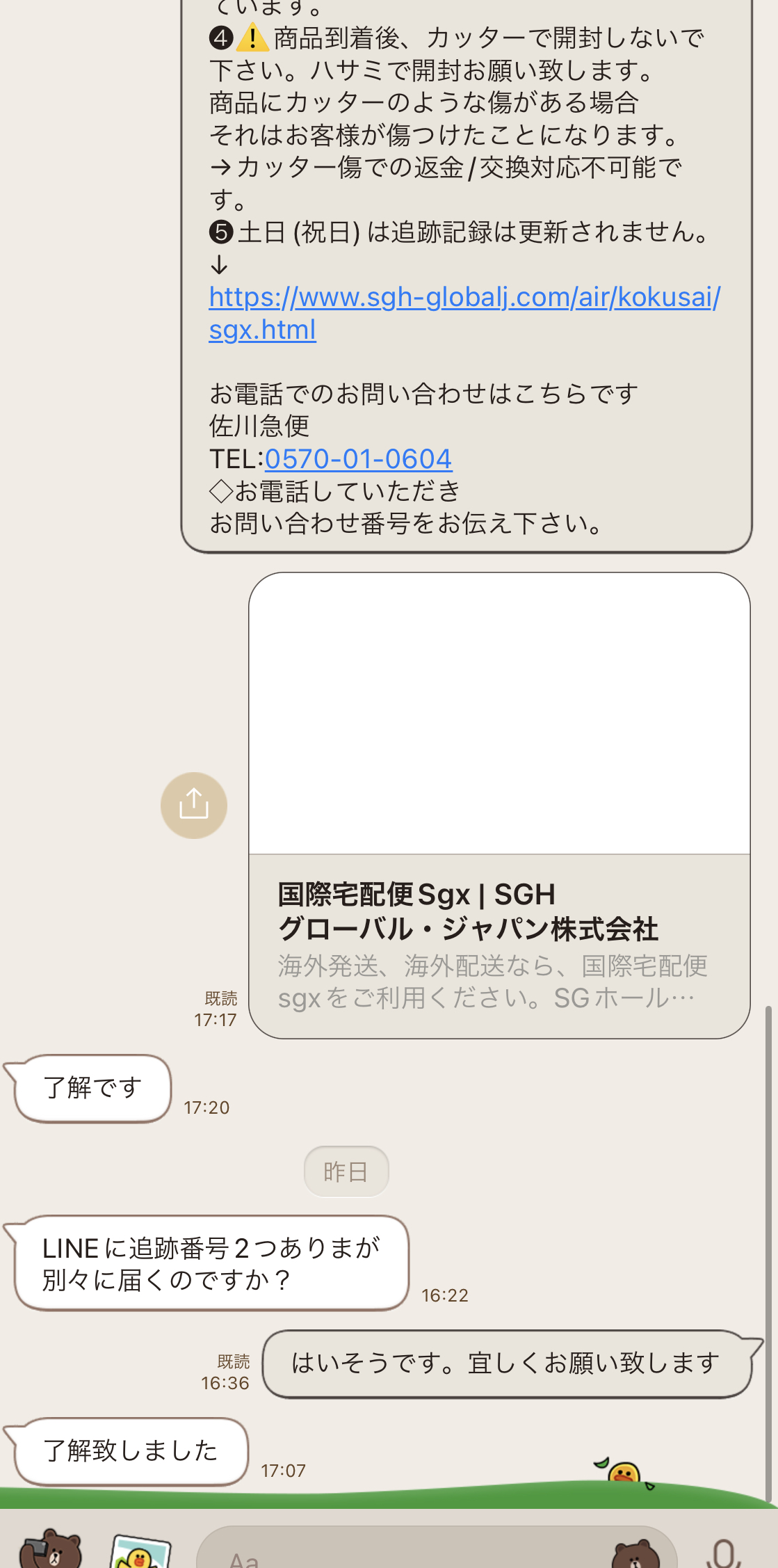Call the 0570-01-0604 phone number

358,459
